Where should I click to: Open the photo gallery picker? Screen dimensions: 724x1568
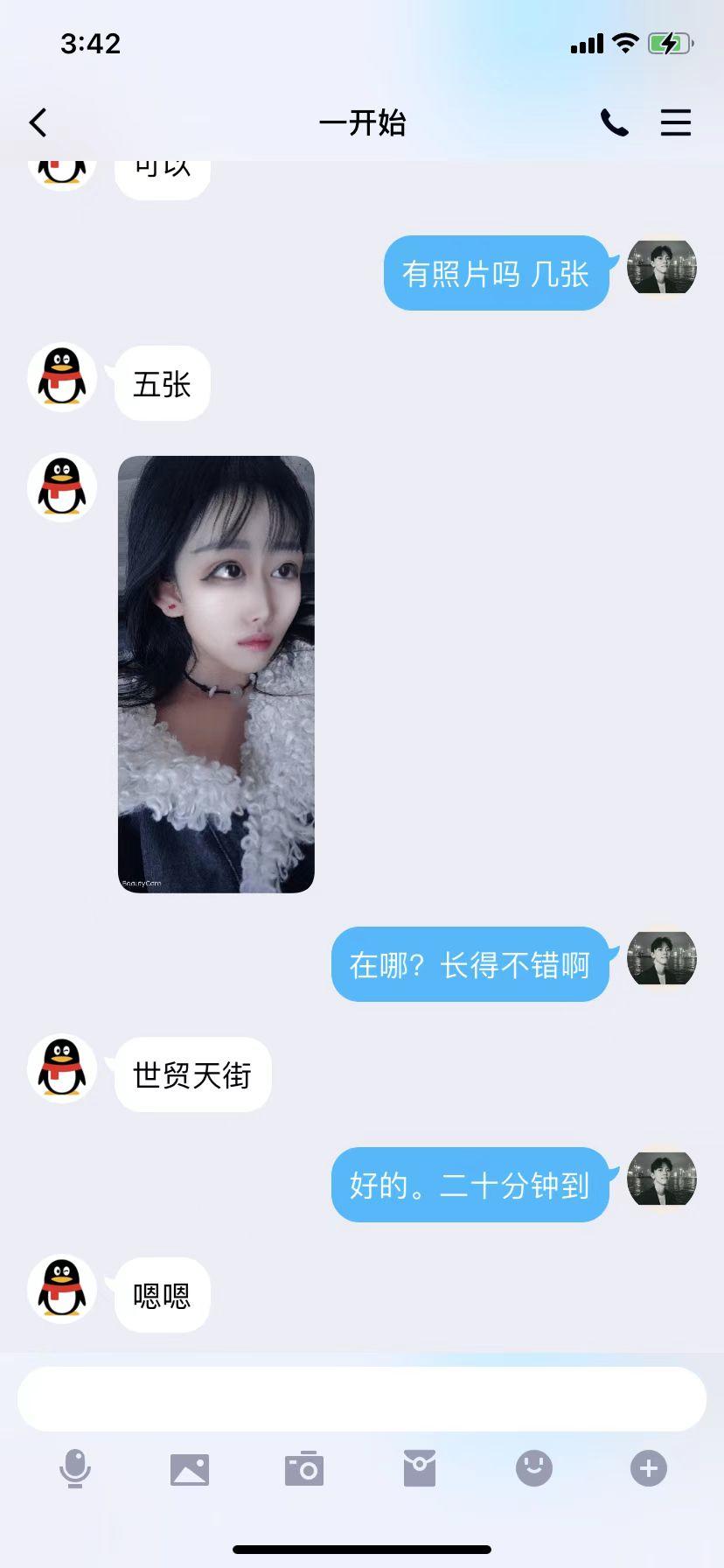pos(190,1468)
